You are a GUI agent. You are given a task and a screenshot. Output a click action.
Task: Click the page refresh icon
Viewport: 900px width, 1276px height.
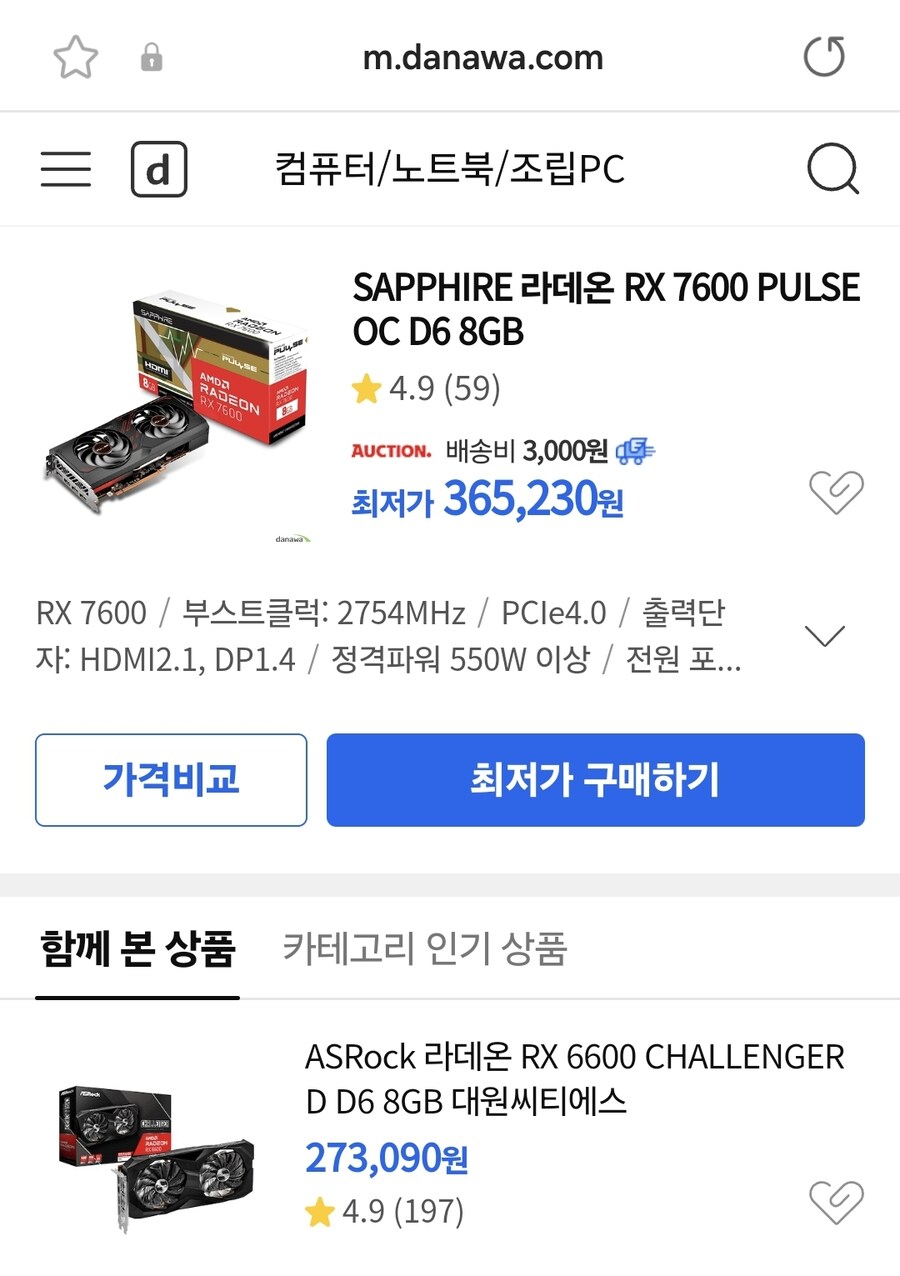pyautogui.click(x=823, y=57)
